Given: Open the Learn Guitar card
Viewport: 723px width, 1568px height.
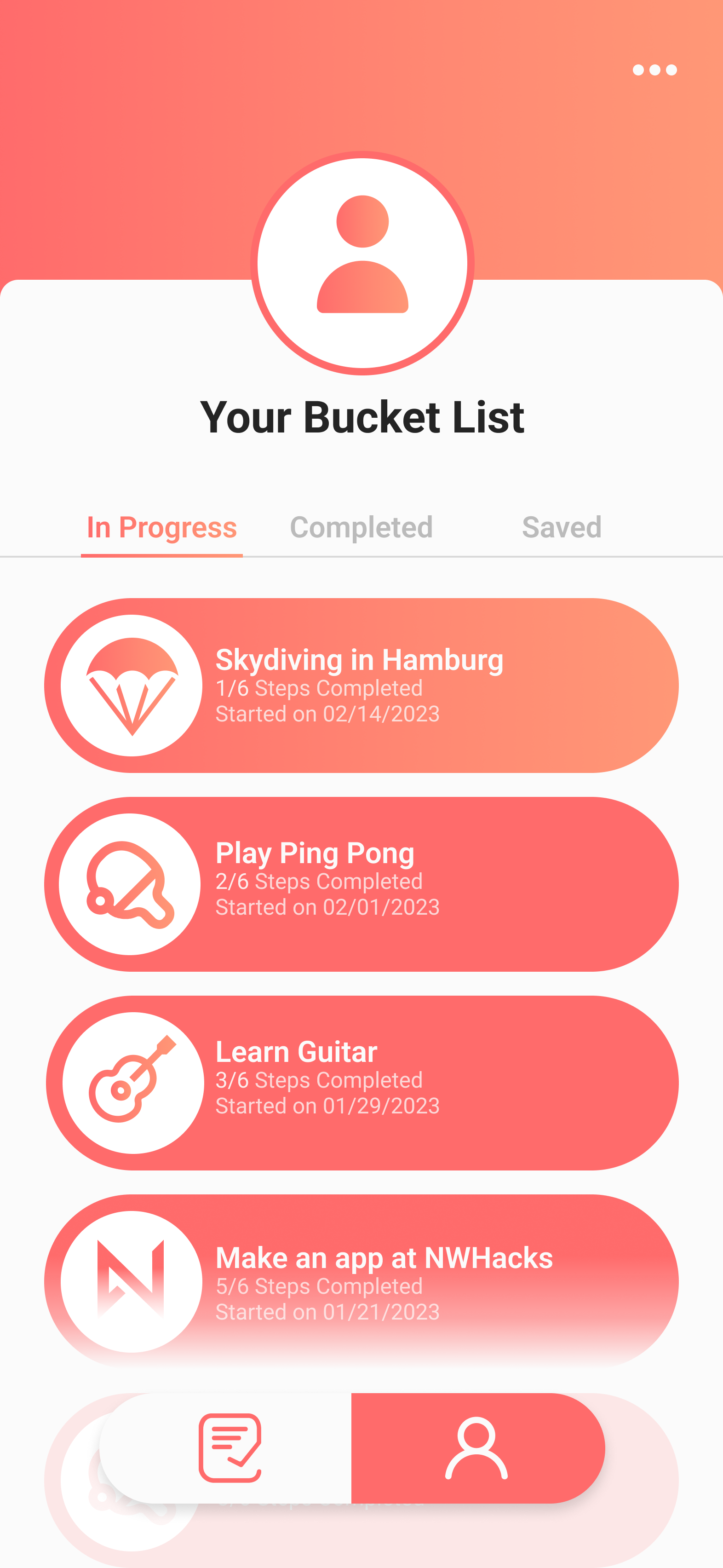Looking at the screenshot, I should point(361,1083).
